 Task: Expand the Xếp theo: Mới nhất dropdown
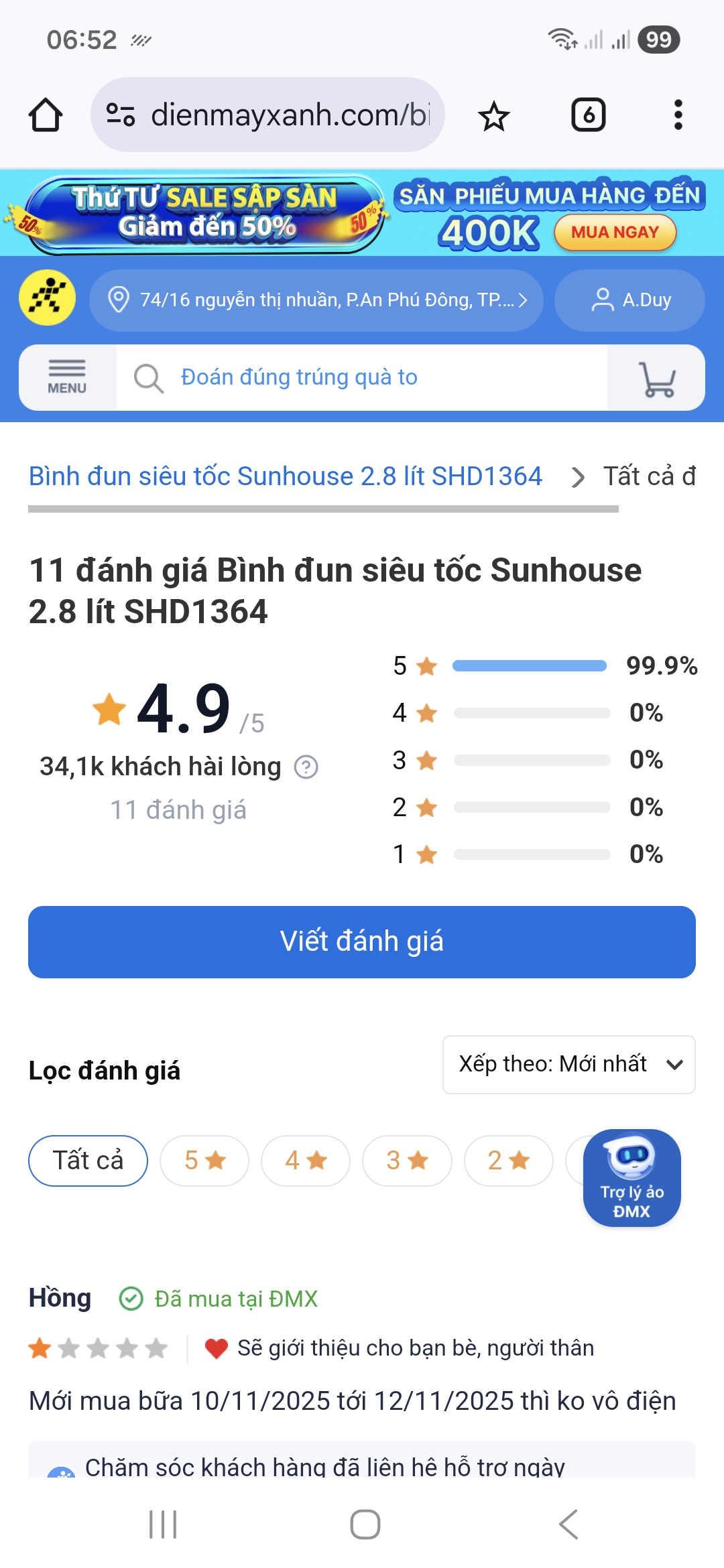tap(568, 1064)
